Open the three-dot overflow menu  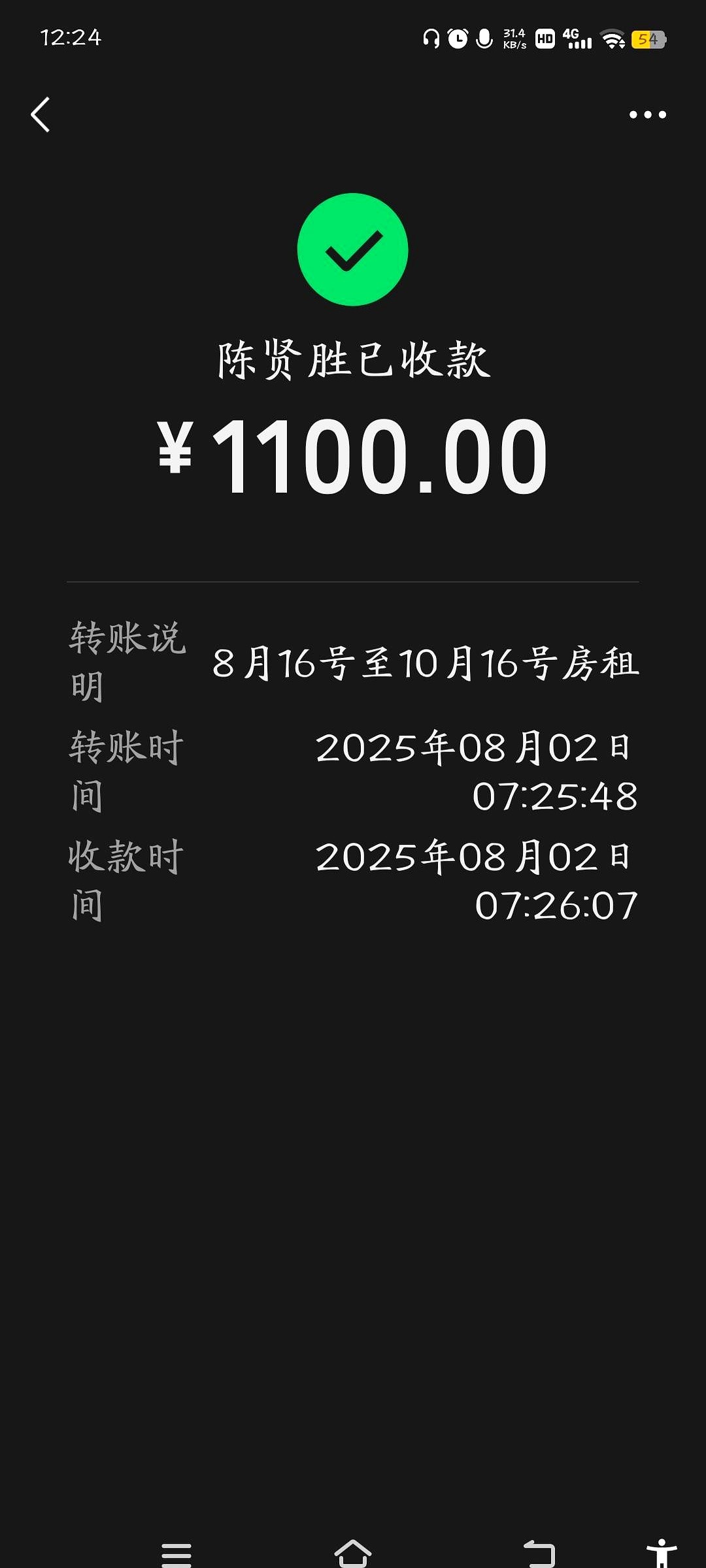click(647, 115)
